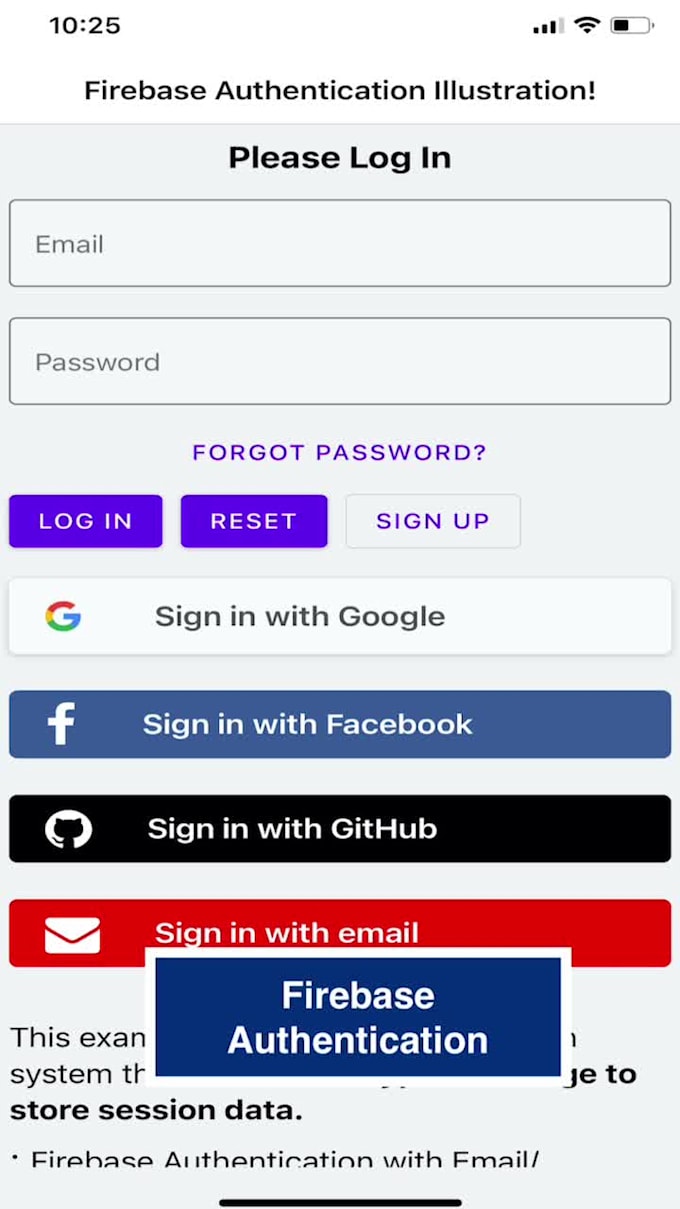Viewport: 680px width, 1209px height.
Task: Tap into the Password field
Action: coord(340,361)
